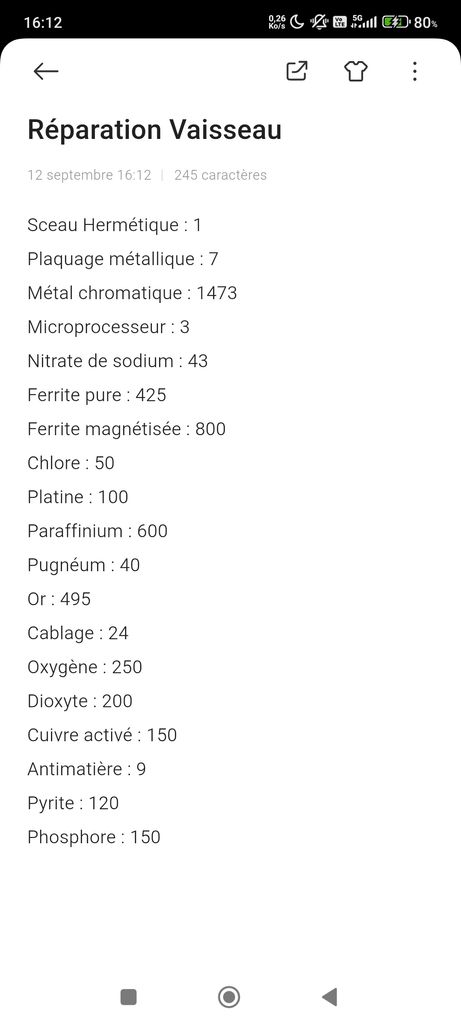
Task: Go back using the arrow icon
Action: tap(46, 71)
